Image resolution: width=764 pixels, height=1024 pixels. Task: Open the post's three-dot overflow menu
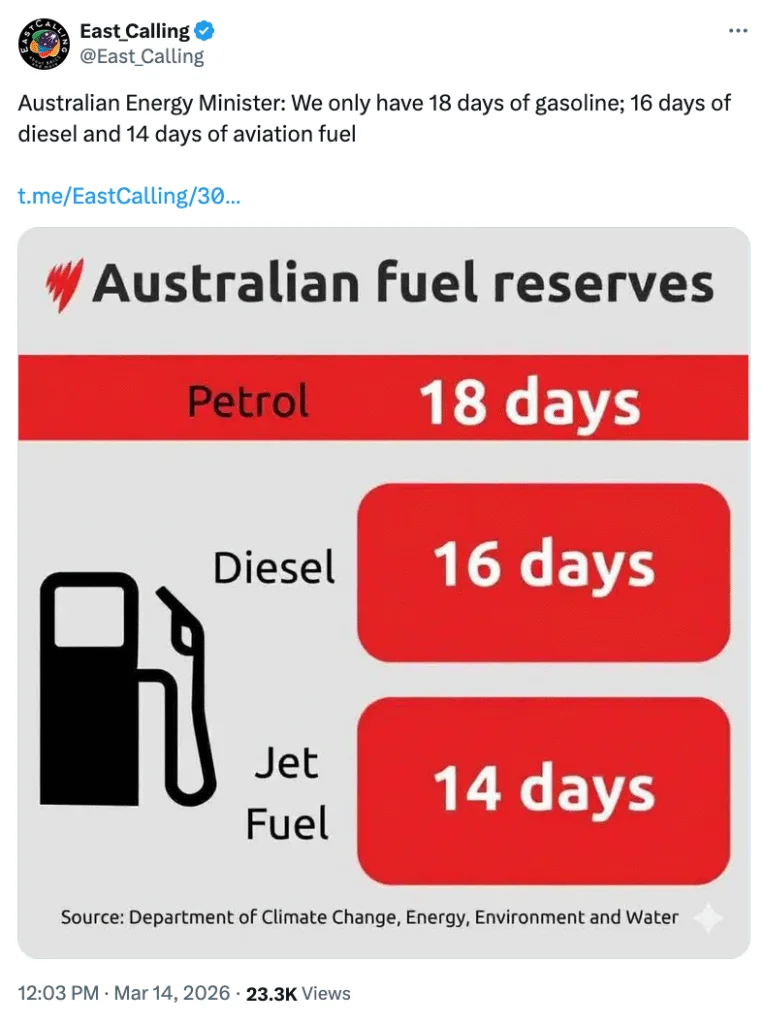tap(738, 31)
